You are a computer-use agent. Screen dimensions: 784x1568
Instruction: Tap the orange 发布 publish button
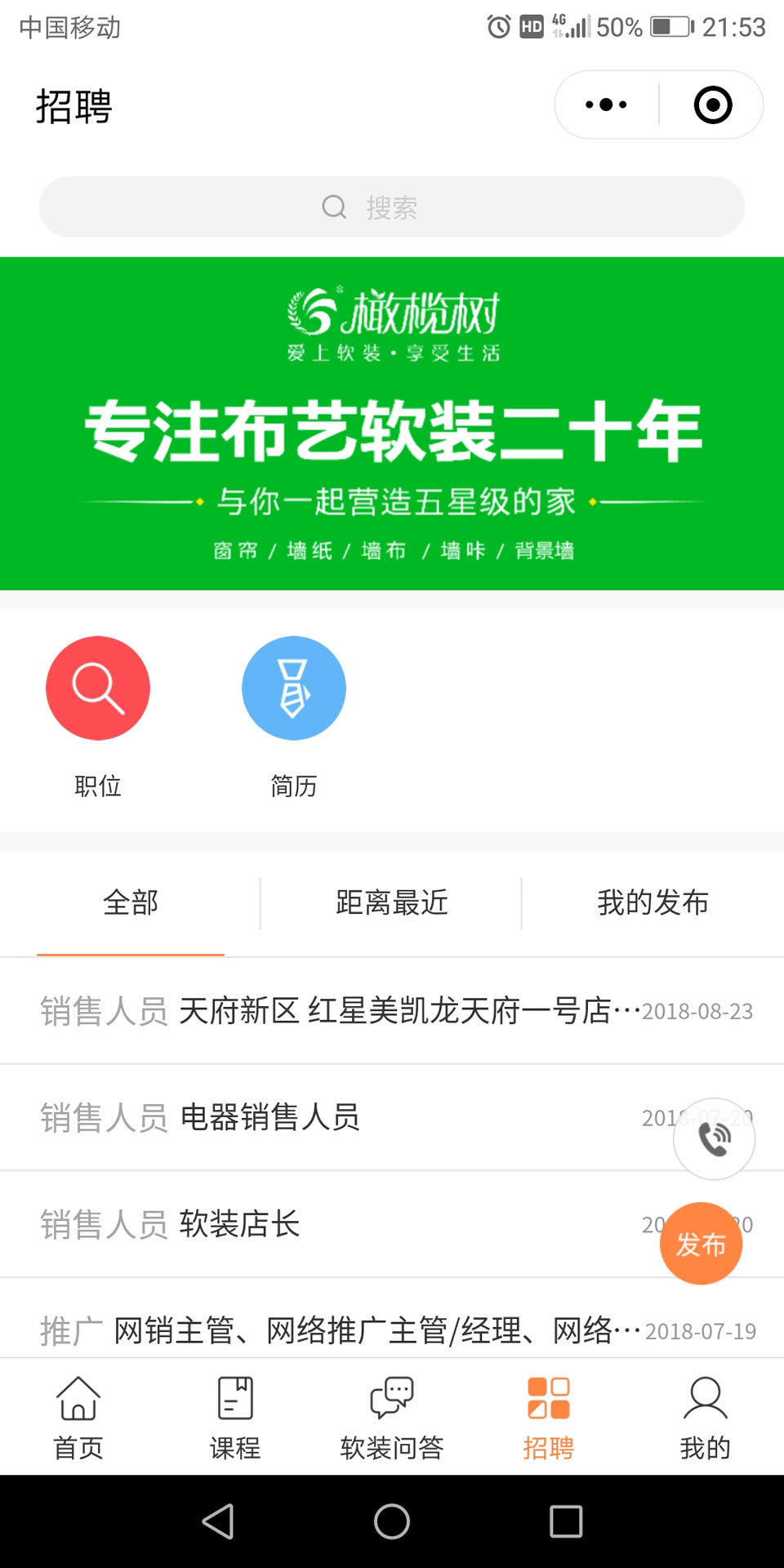point(701,1244)
